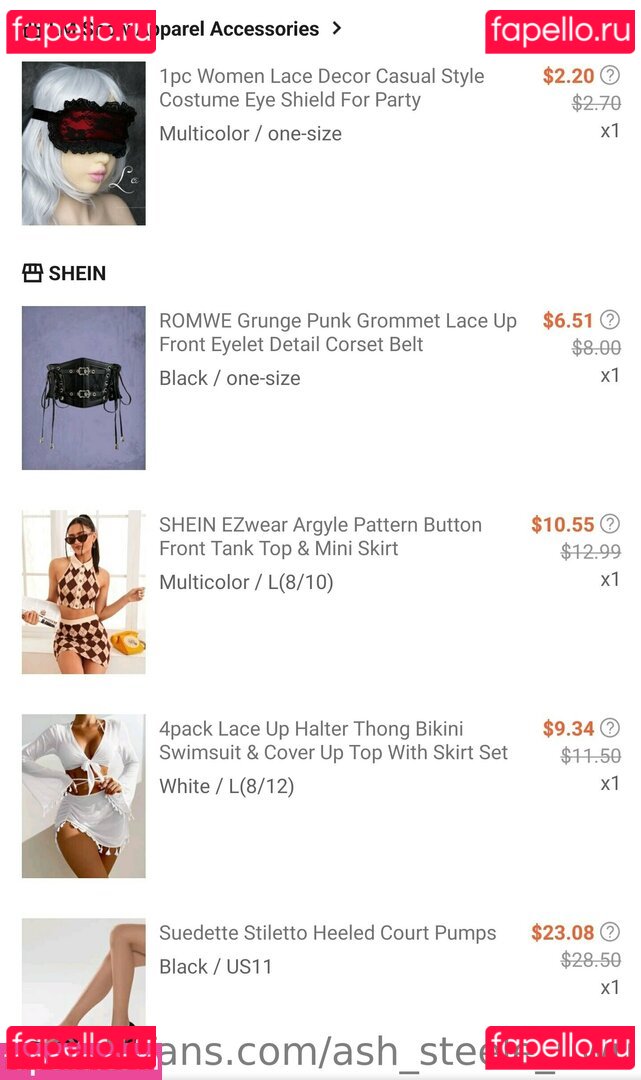The height and width of the screenshot is (1080, 641).
Task: View price info beside $23.08
Action: click(x=610, y=931)
